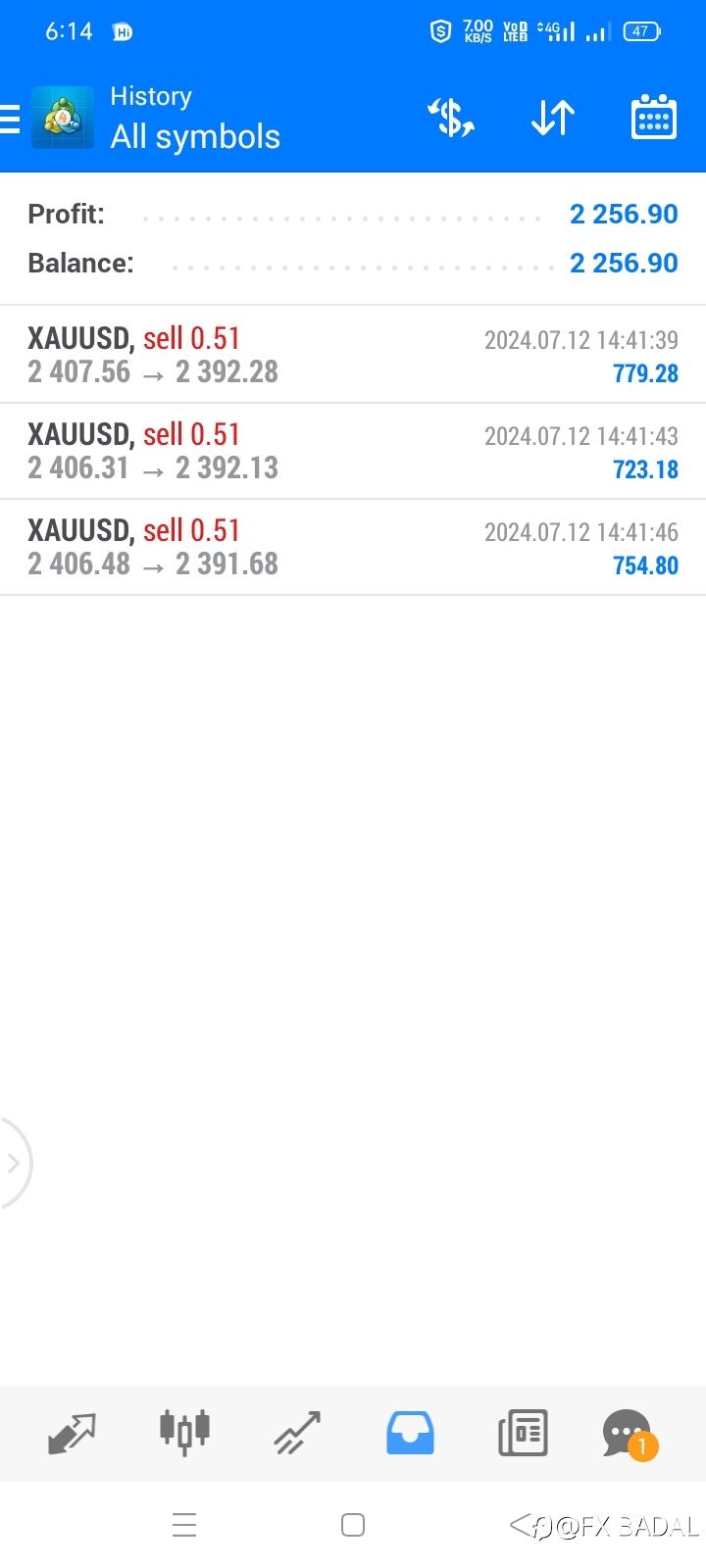Open recent apps from navigation bar
Viewport: 706px width, 1568px height.
click(184, 1525)
